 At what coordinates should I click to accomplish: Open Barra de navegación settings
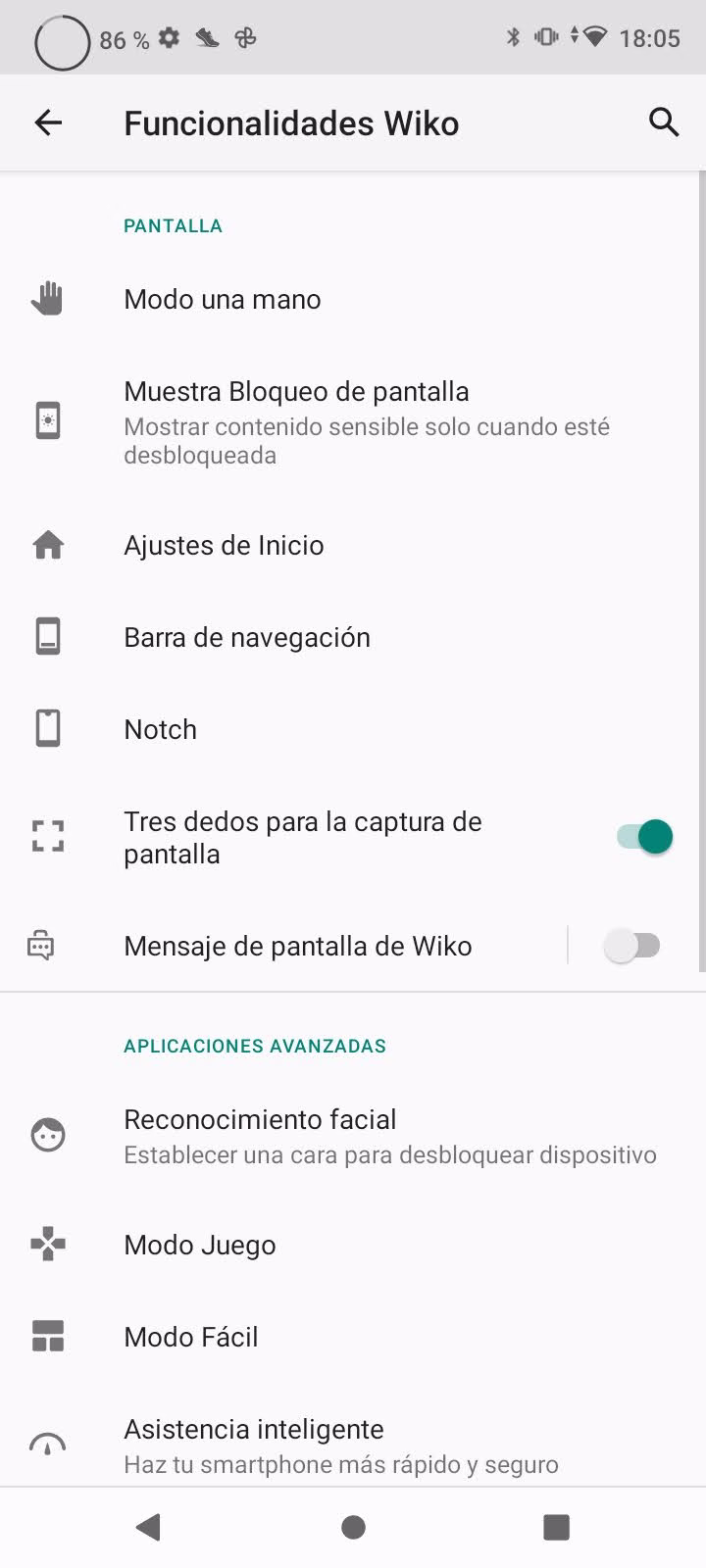point(247,637)
